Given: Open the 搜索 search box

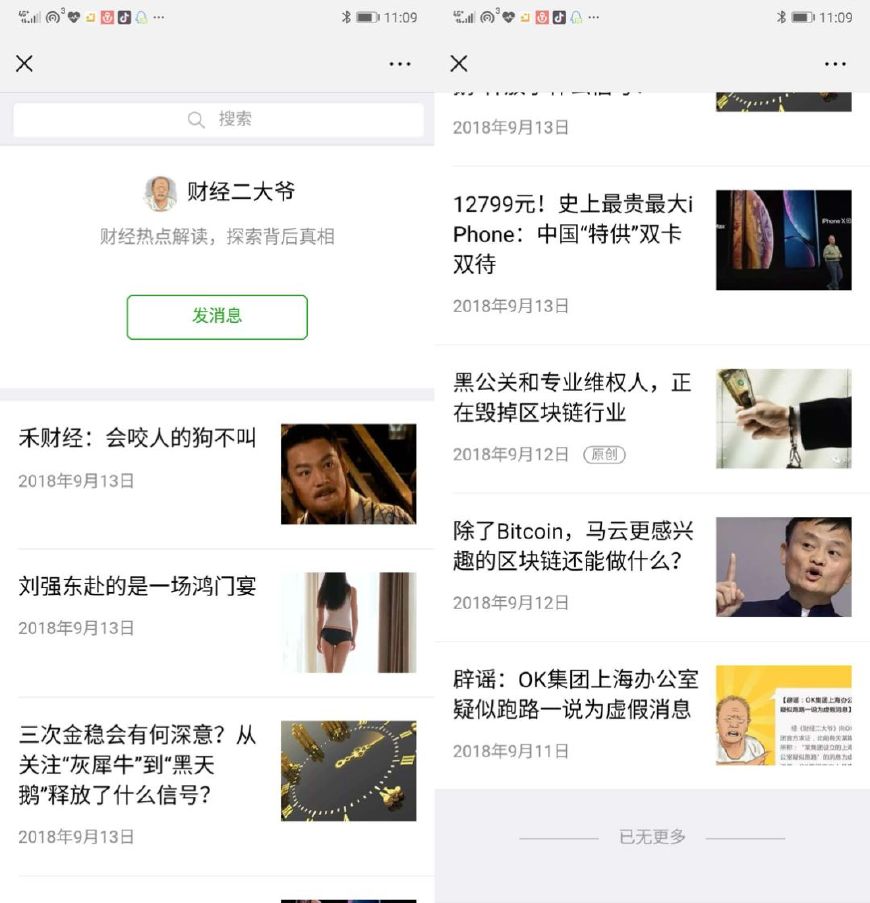Looking at the screenshot, I should coord(218,120).
